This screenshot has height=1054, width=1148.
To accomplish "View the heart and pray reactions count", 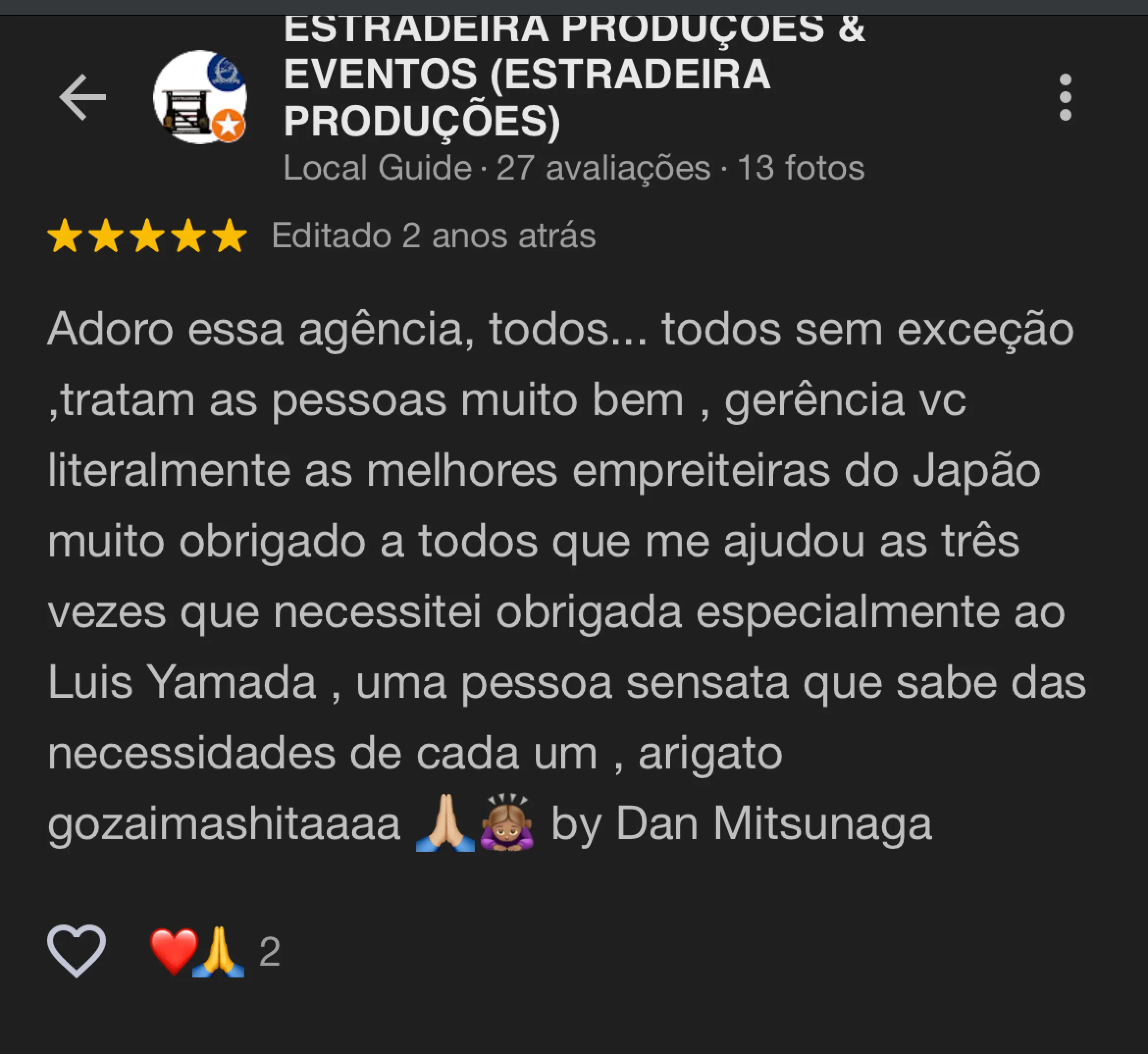I will coord(214,951).
